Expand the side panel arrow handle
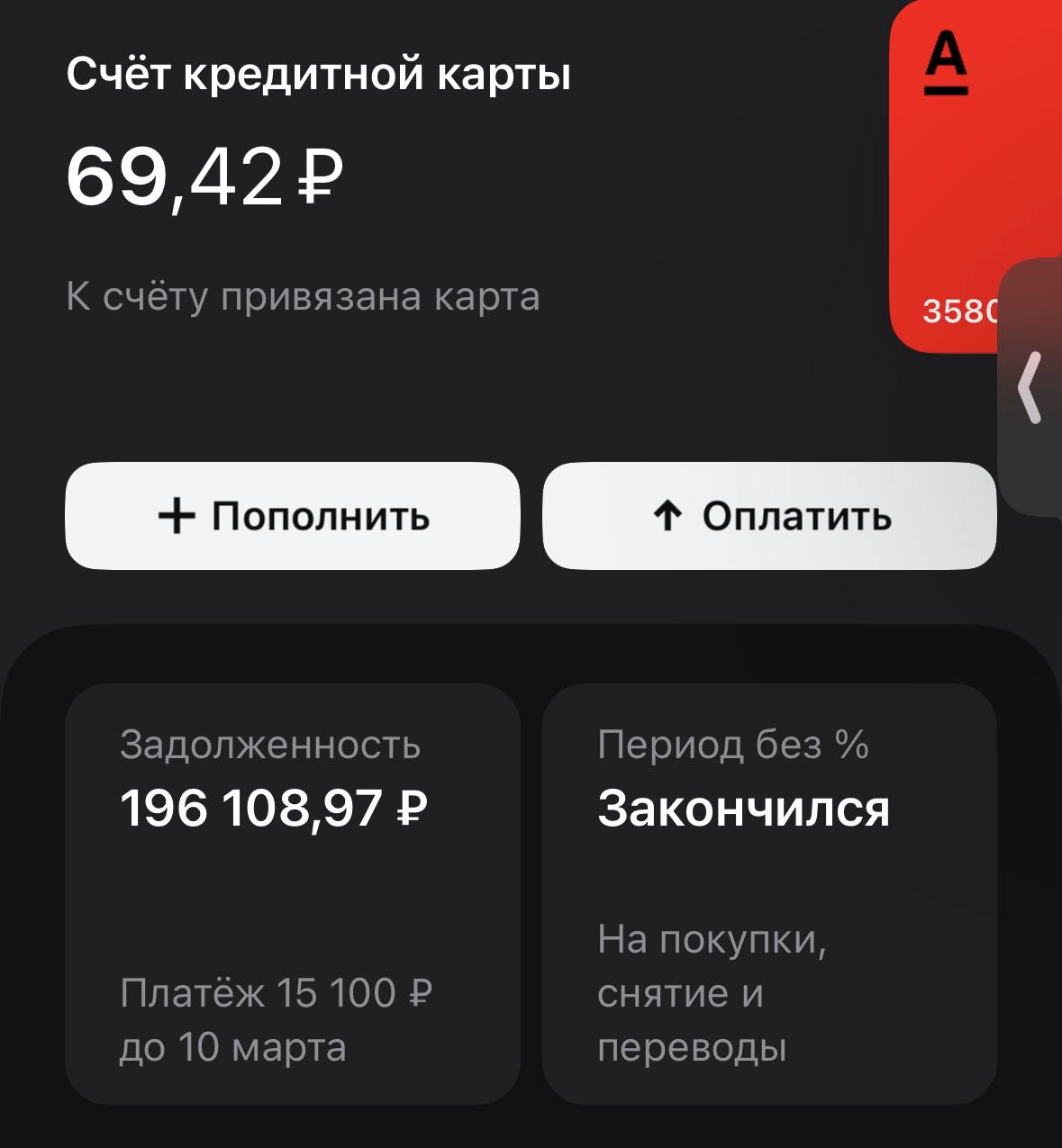This screenshot has height=1148, width=1062. tap(1031, 387)
